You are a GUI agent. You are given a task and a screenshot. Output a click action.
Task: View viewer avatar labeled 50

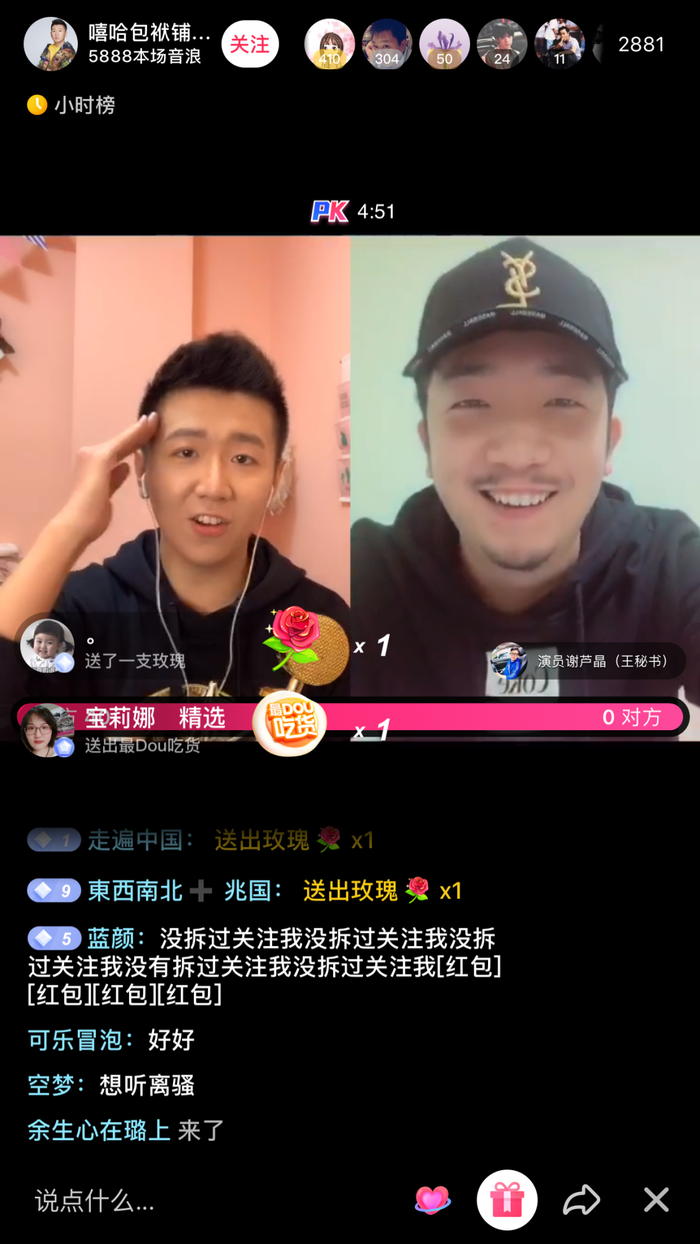tap(445, 44)
